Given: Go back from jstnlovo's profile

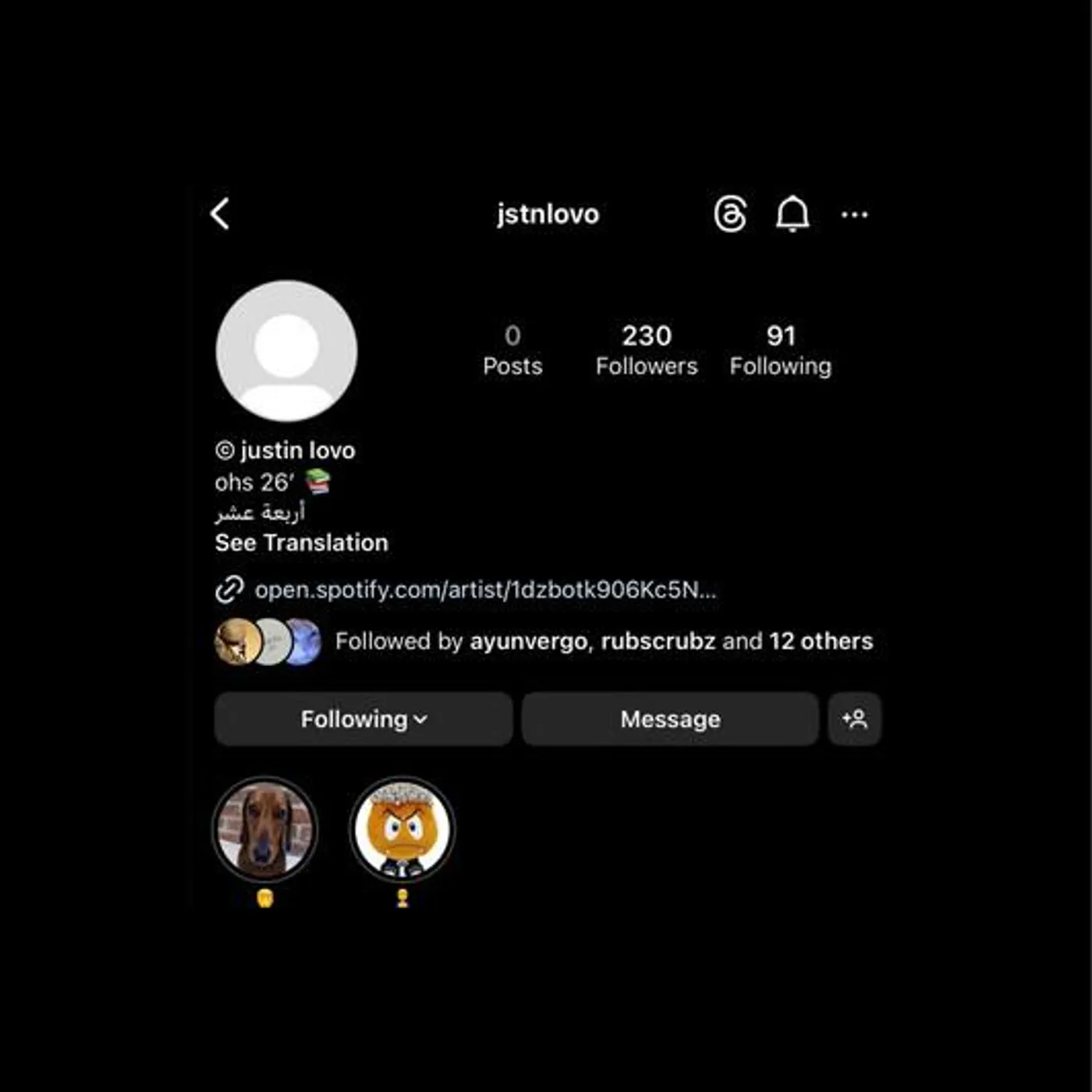Looking at the screenshot, I should tap(221, 214).
